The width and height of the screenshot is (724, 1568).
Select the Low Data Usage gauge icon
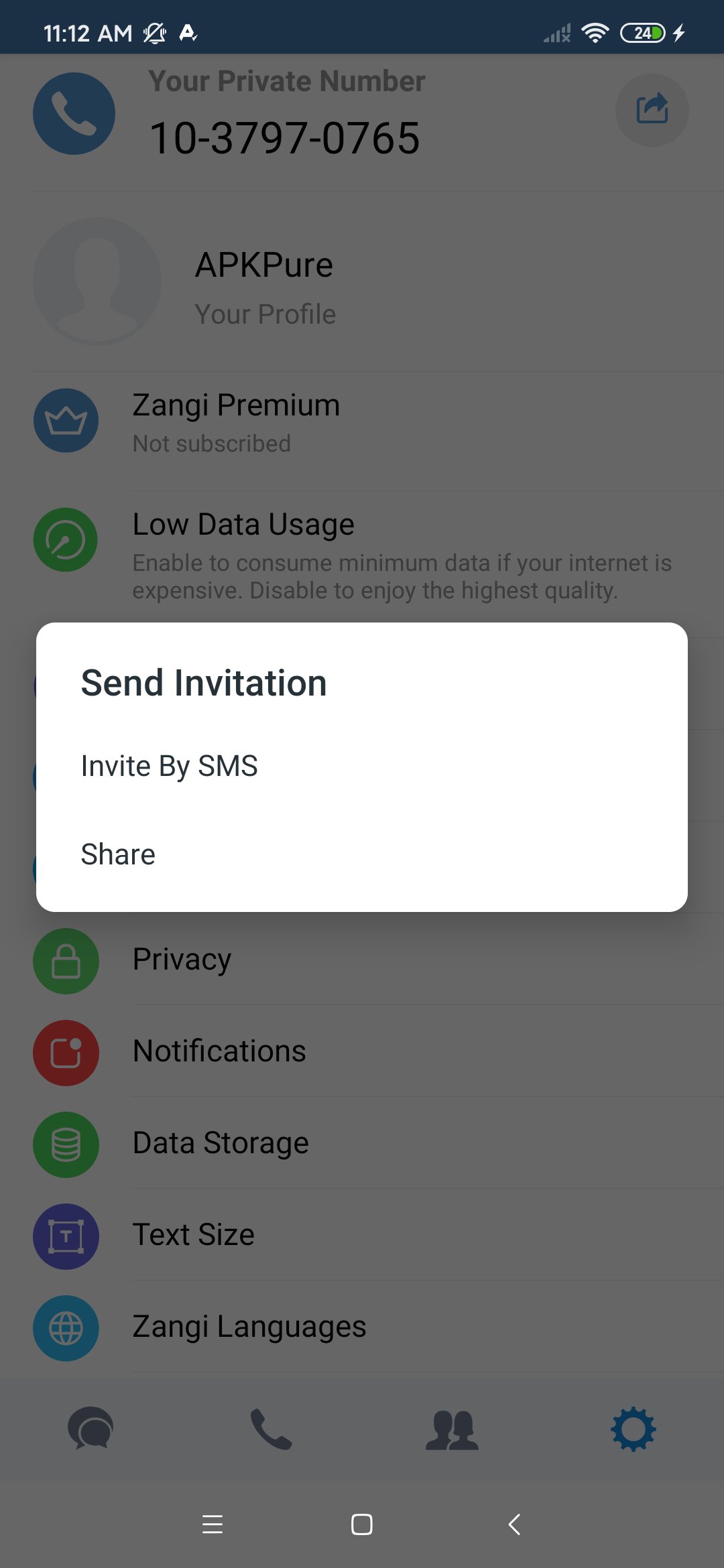[65, 539]
